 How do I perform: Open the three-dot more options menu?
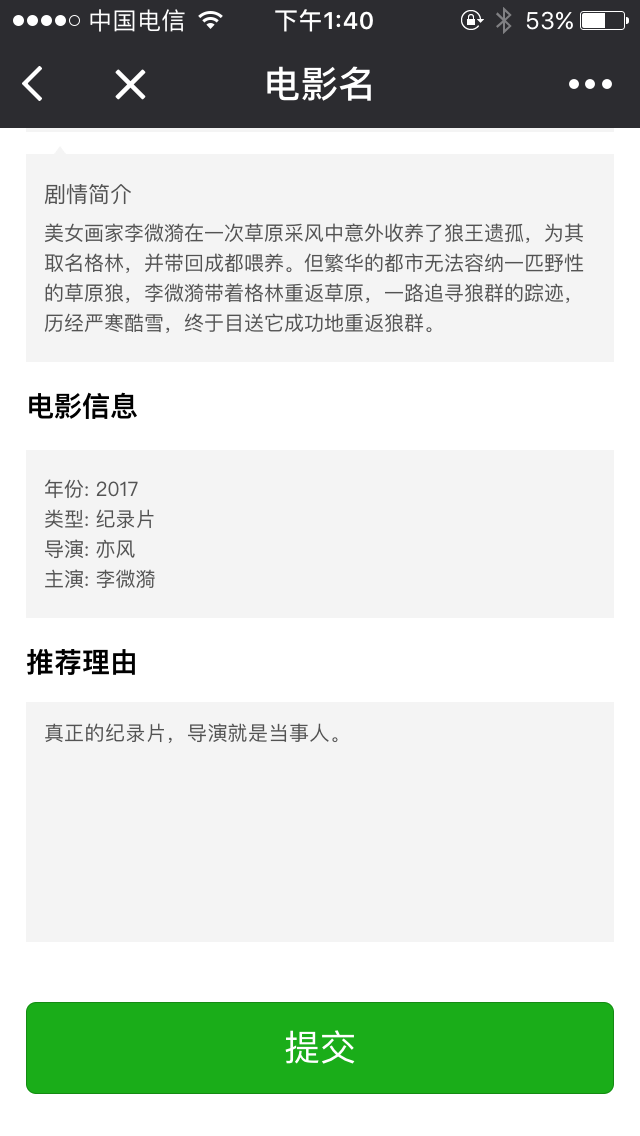pos(590,84)
